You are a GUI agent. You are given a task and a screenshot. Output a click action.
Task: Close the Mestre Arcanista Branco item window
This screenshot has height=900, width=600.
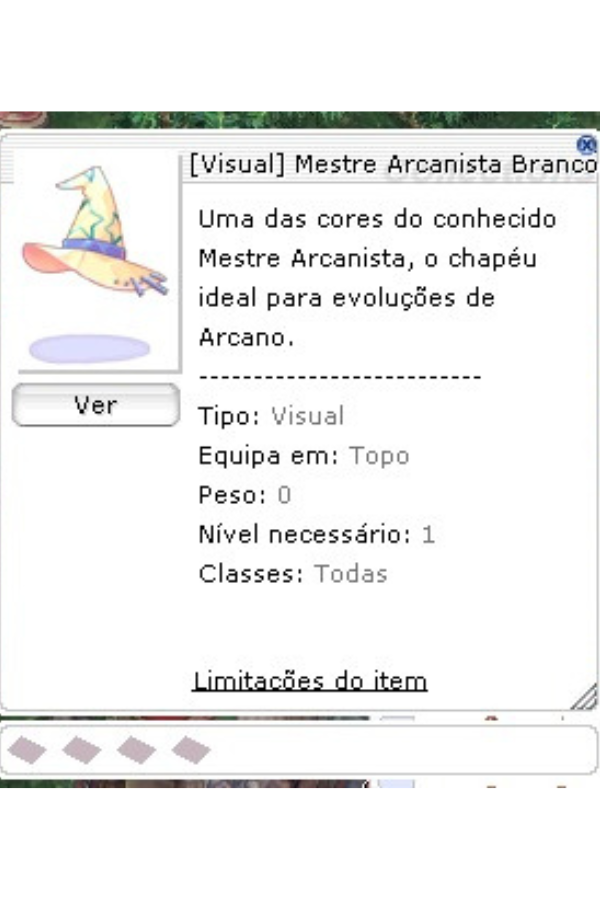pos(588,144)
